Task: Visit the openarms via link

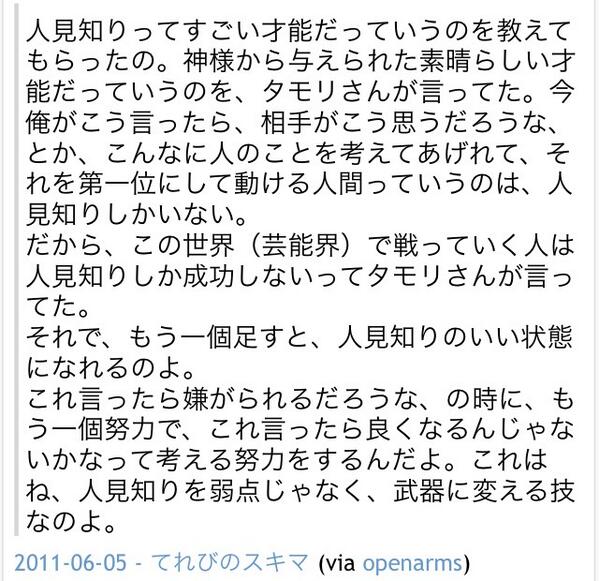Action: pyautogui.click(x=412, y=563)
